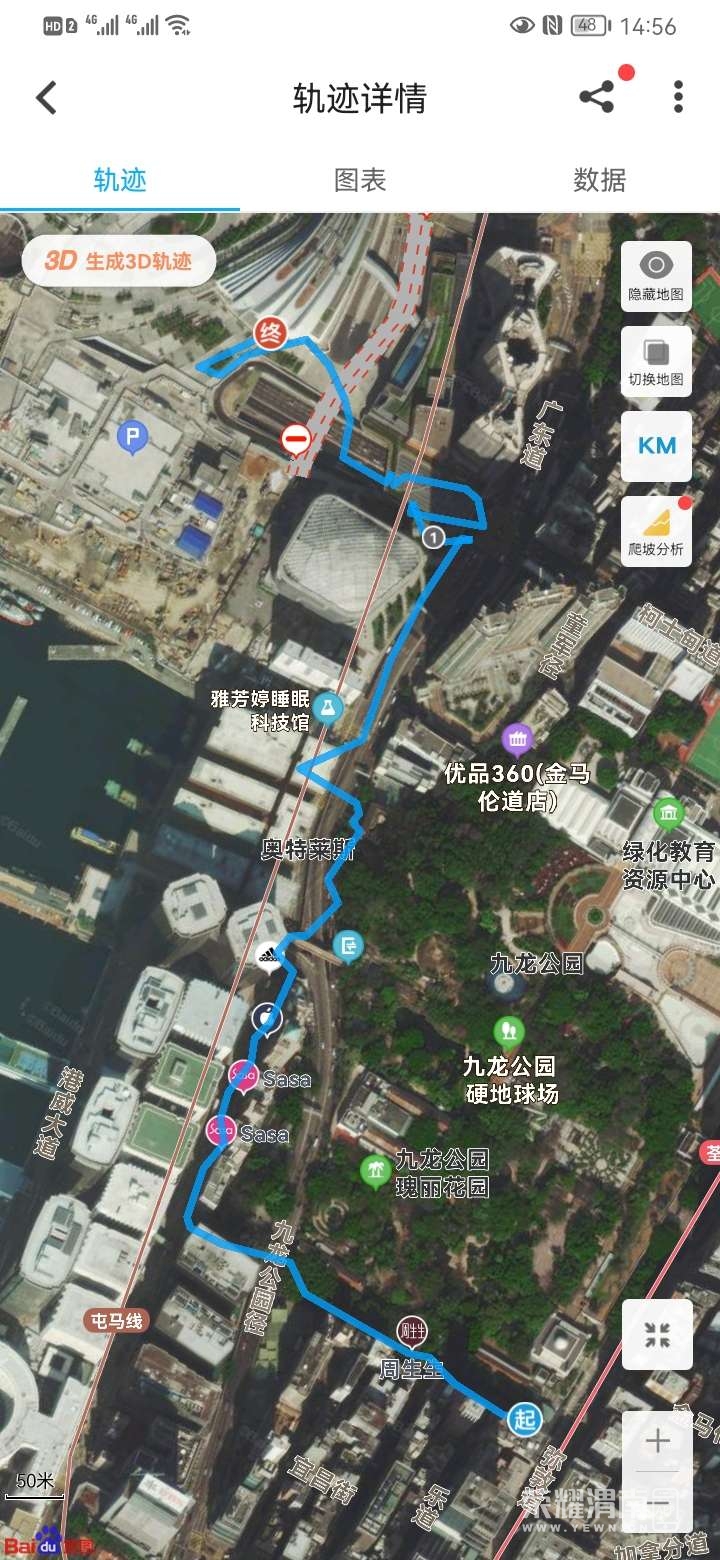Open the overflow menu

coord(678,98)
